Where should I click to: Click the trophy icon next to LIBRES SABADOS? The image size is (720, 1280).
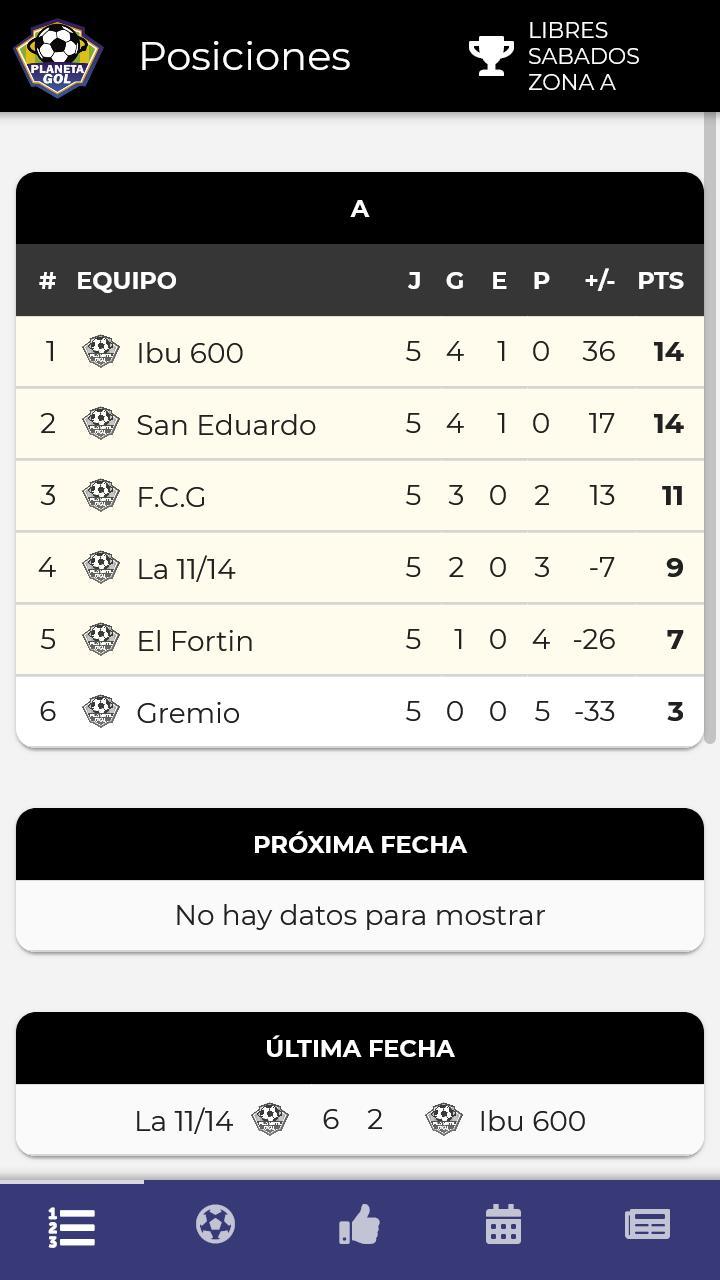tap(490, 55)
